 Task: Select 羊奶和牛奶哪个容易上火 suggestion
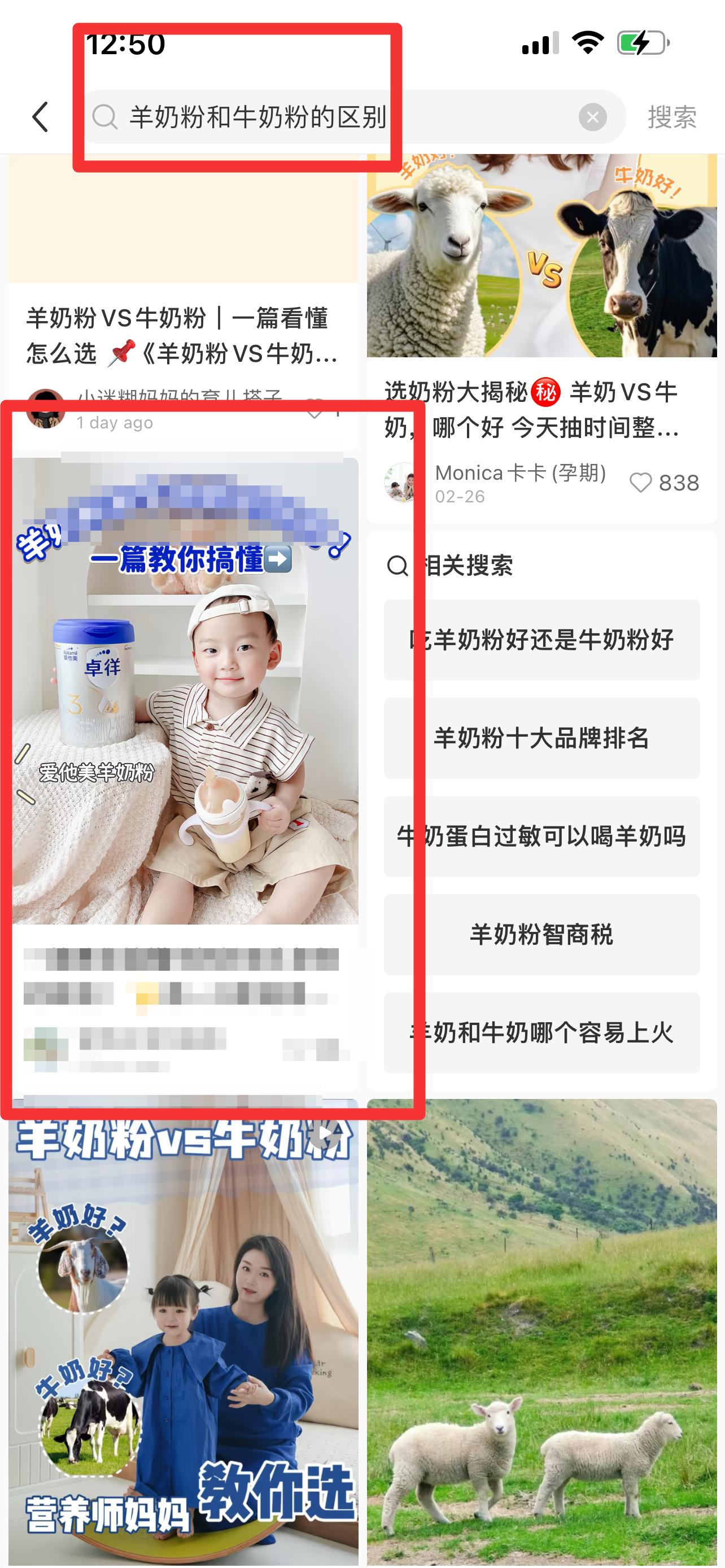541,1033
